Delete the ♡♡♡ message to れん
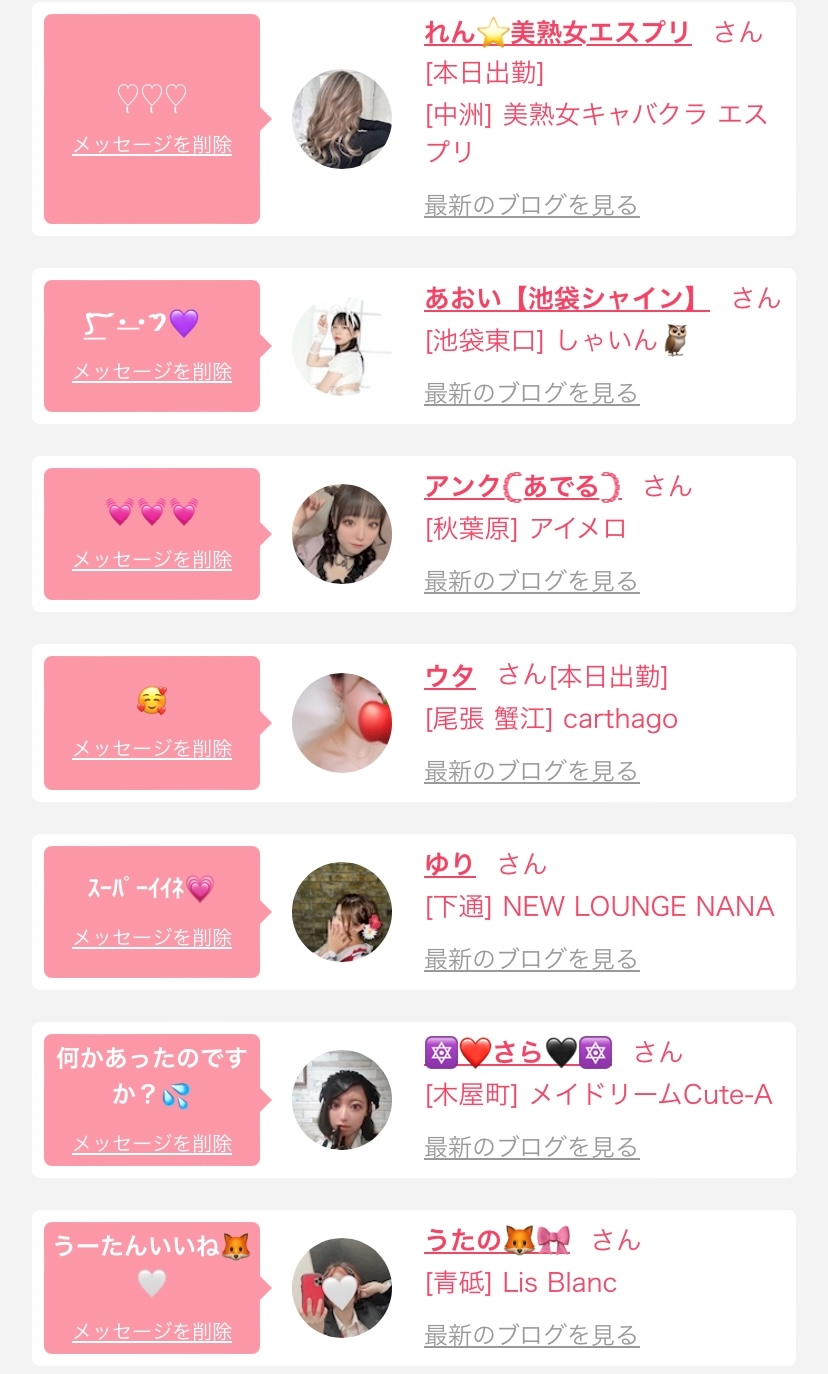Image resolution: width=828 pixels, height=1374 pixels. point(152,145)
